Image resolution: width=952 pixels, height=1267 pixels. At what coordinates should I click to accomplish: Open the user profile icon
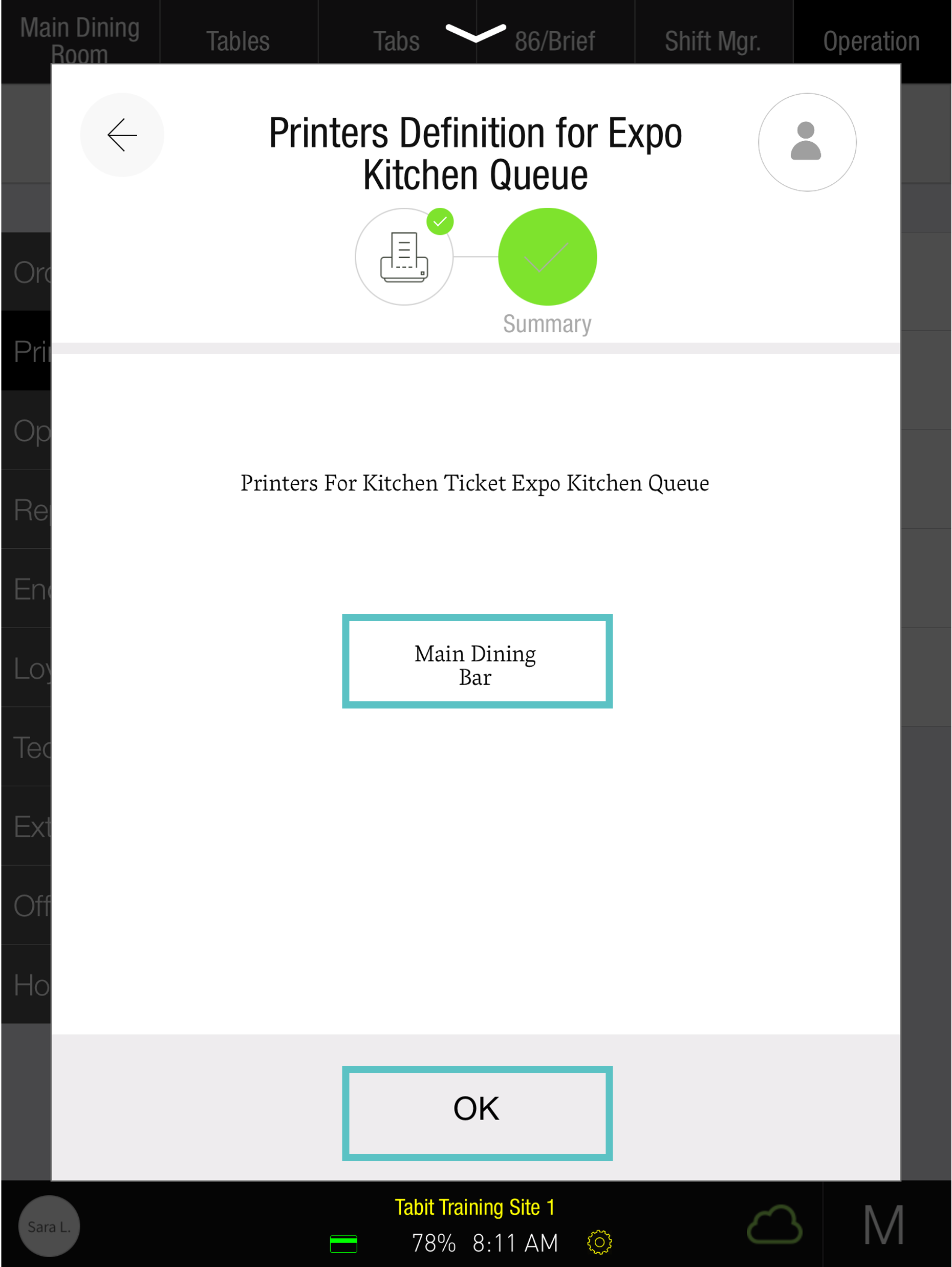coord(807,142)
